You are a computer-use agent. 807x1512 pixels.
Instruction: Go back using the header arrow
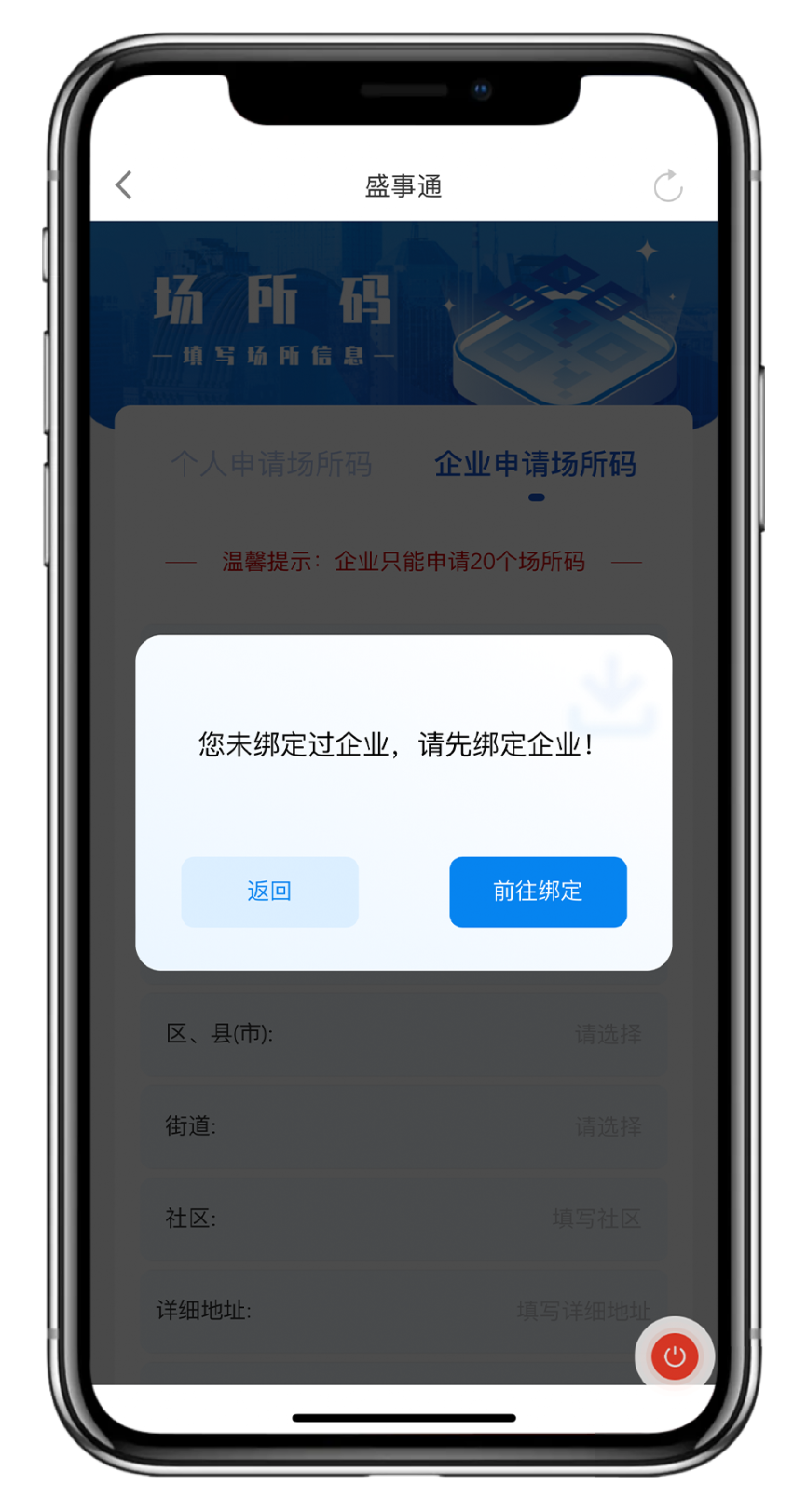click(x=124, y=185)
